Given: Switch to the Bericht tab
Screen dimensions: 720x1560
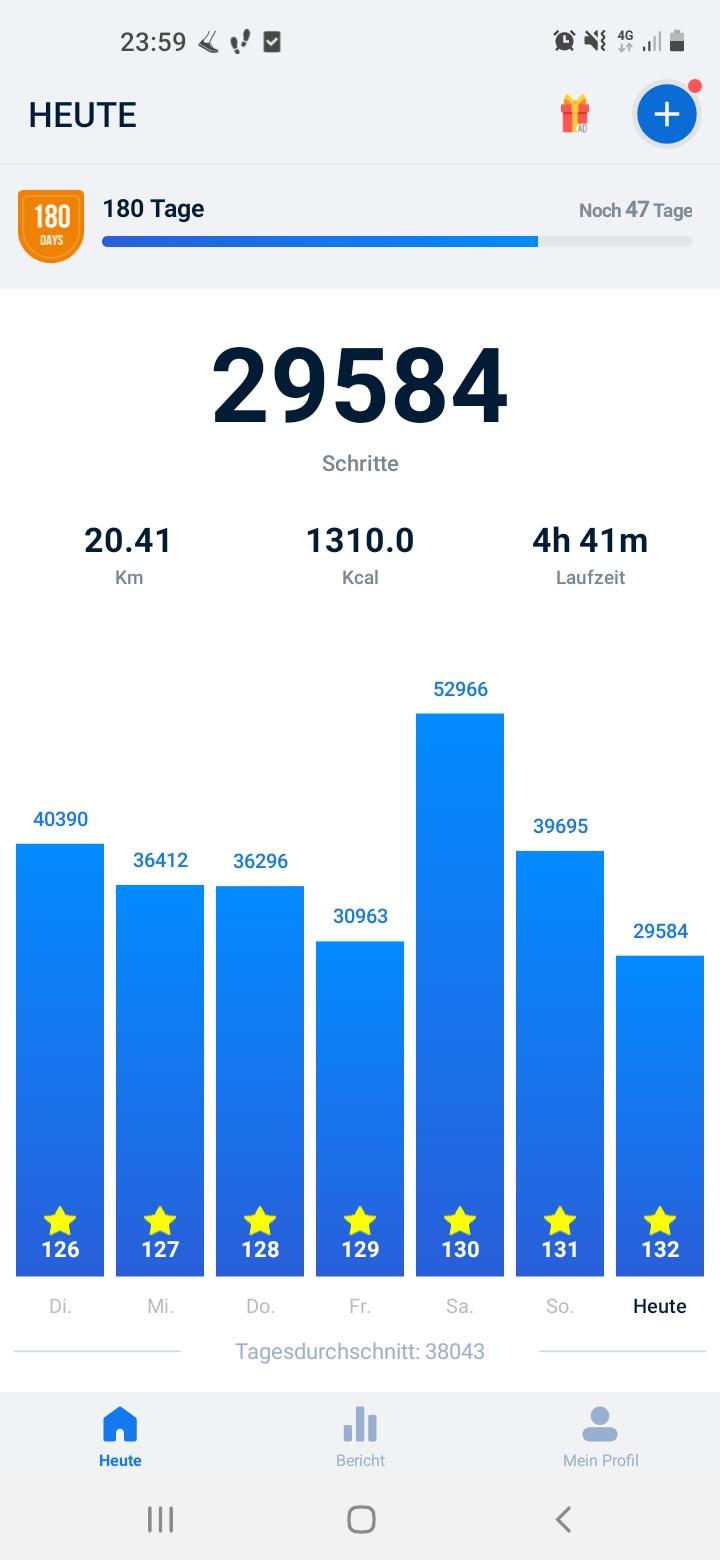Looking at the screenshot, I should click(360, 1437).
